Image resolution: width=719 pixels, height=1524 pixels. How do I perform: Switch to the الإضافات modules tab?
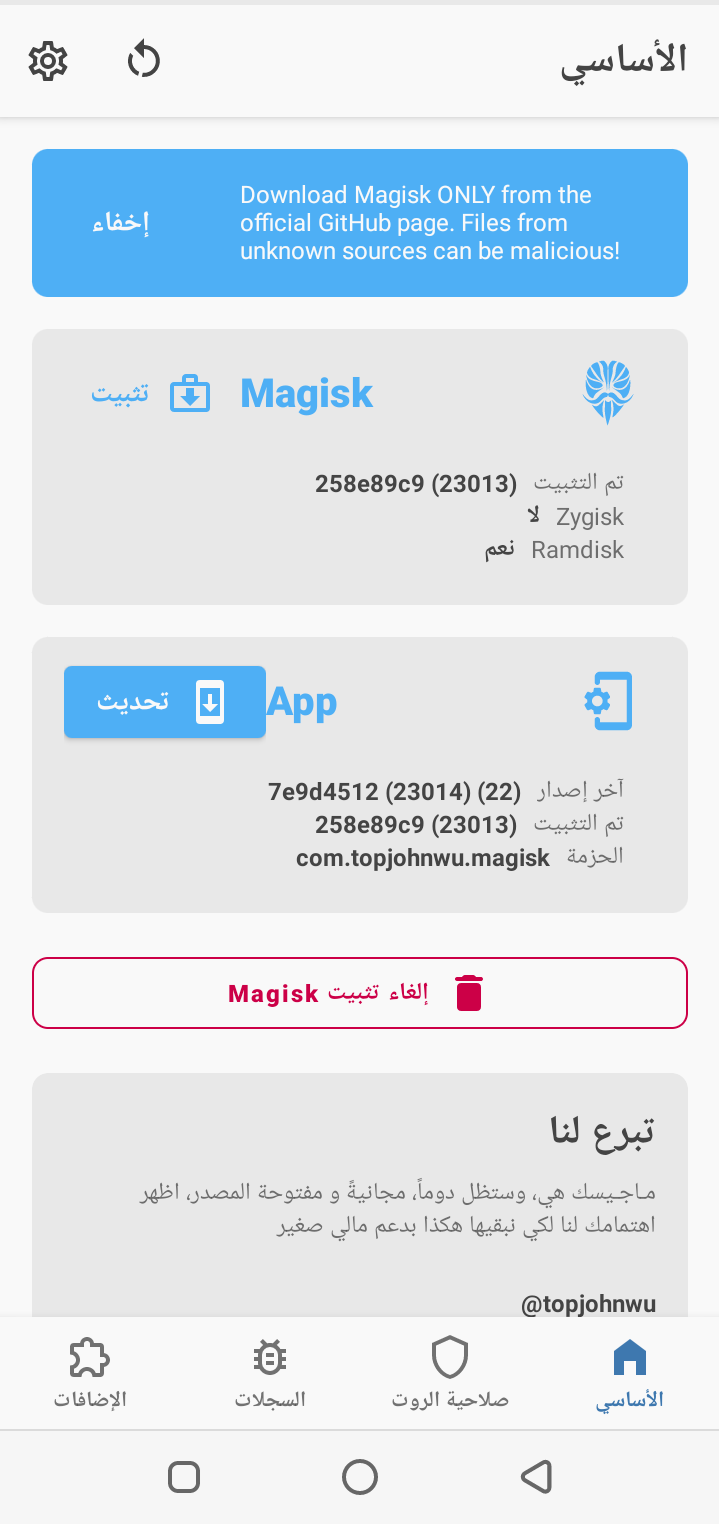[90, 1373]
